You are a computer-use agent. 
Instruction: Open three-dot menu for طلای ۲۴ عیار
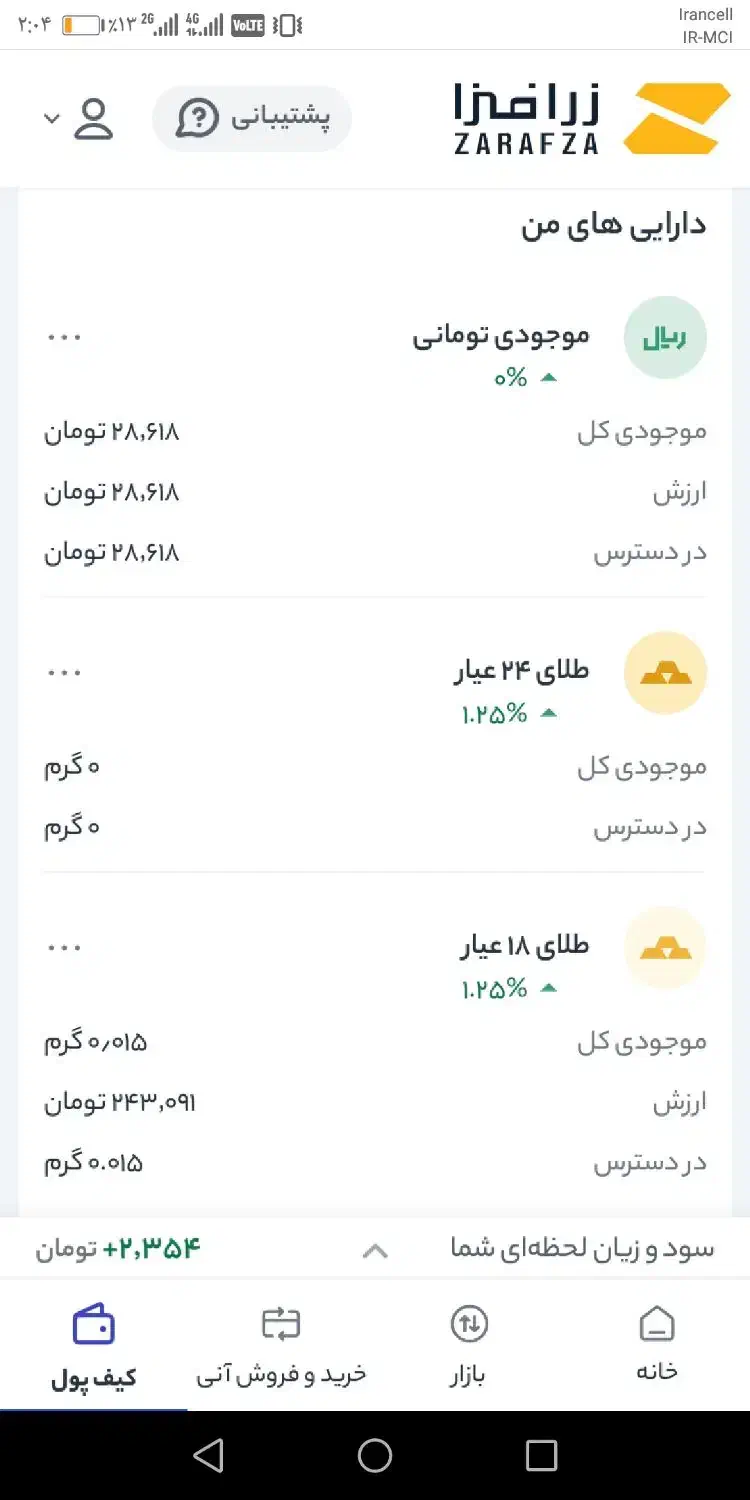pos(63,672)
